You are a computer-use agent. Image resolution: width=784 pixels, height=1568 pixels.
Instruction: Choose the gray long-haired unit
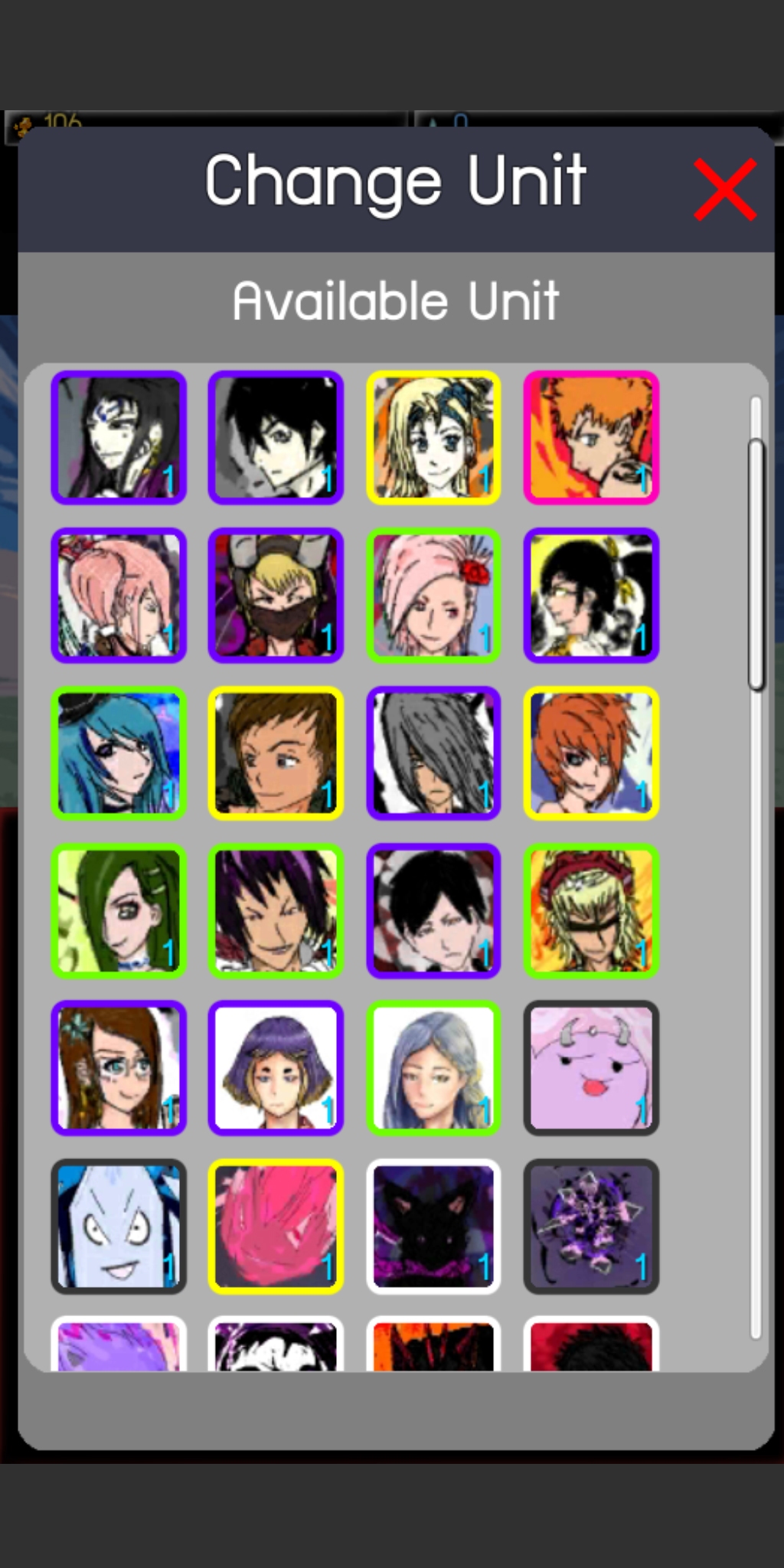pos(433,753)
